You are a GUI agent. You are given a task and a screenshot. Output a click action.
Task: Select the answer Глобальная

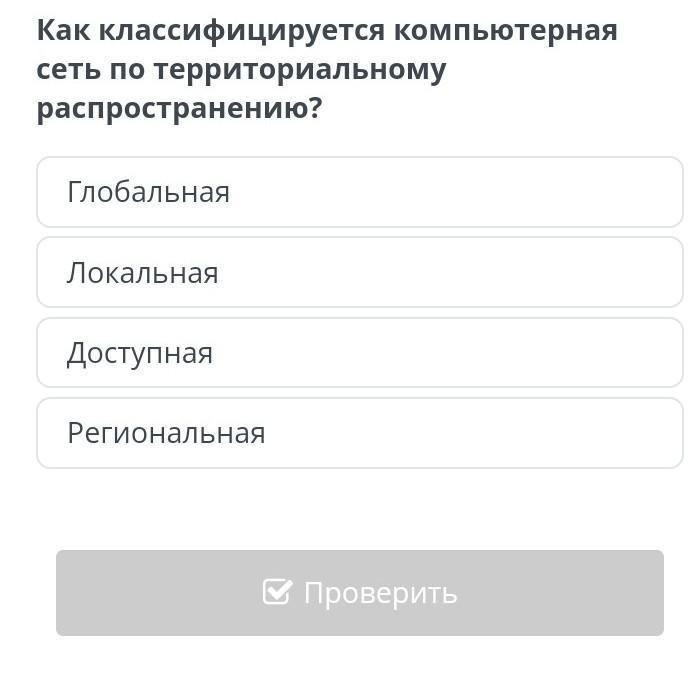point(359,192)
